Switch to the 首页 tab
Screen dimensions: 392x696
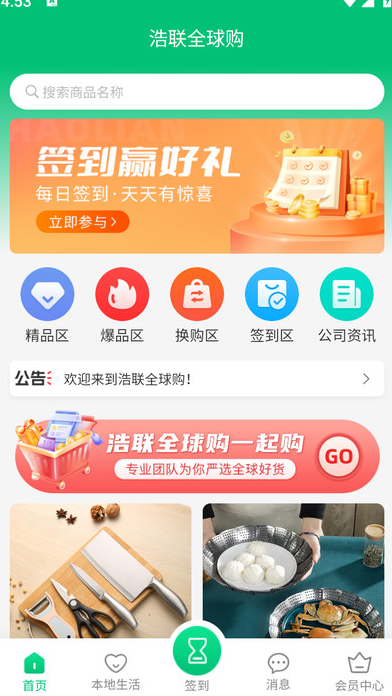(35, 672)
